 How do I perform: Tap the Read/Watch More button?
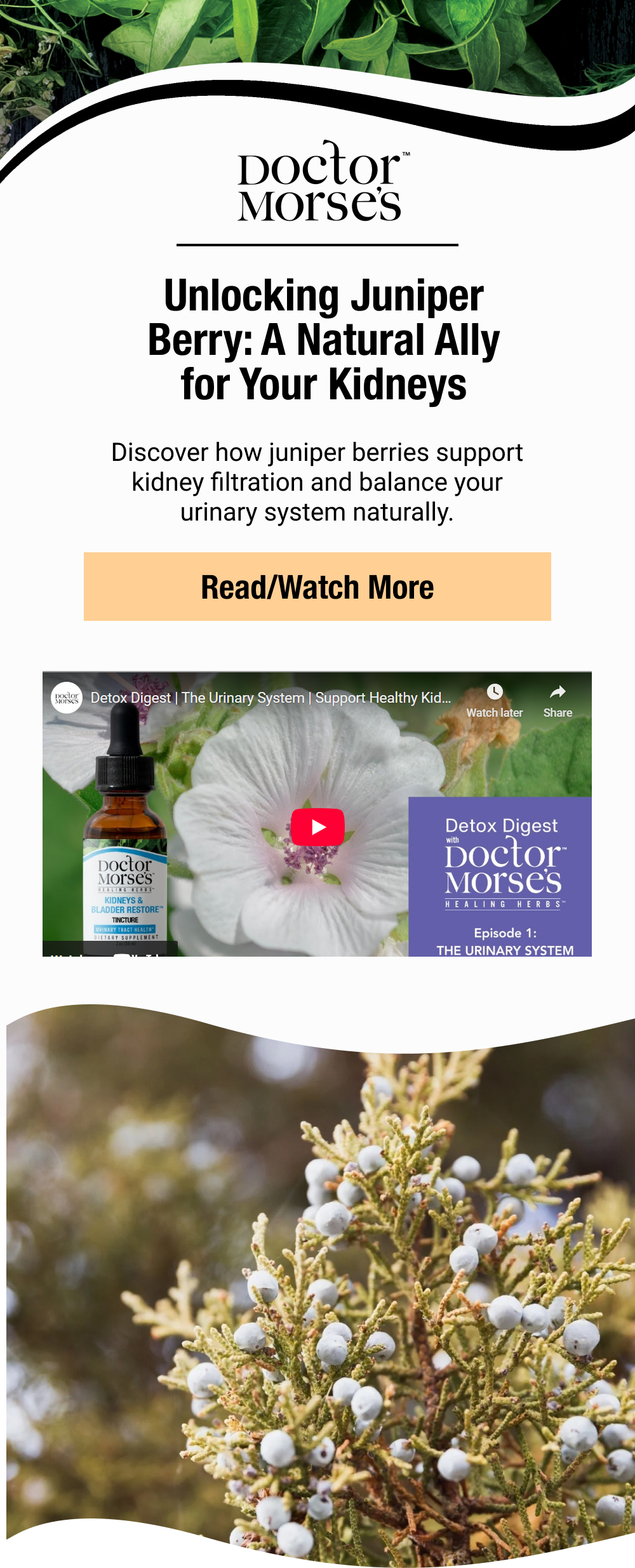pos(317,587)
